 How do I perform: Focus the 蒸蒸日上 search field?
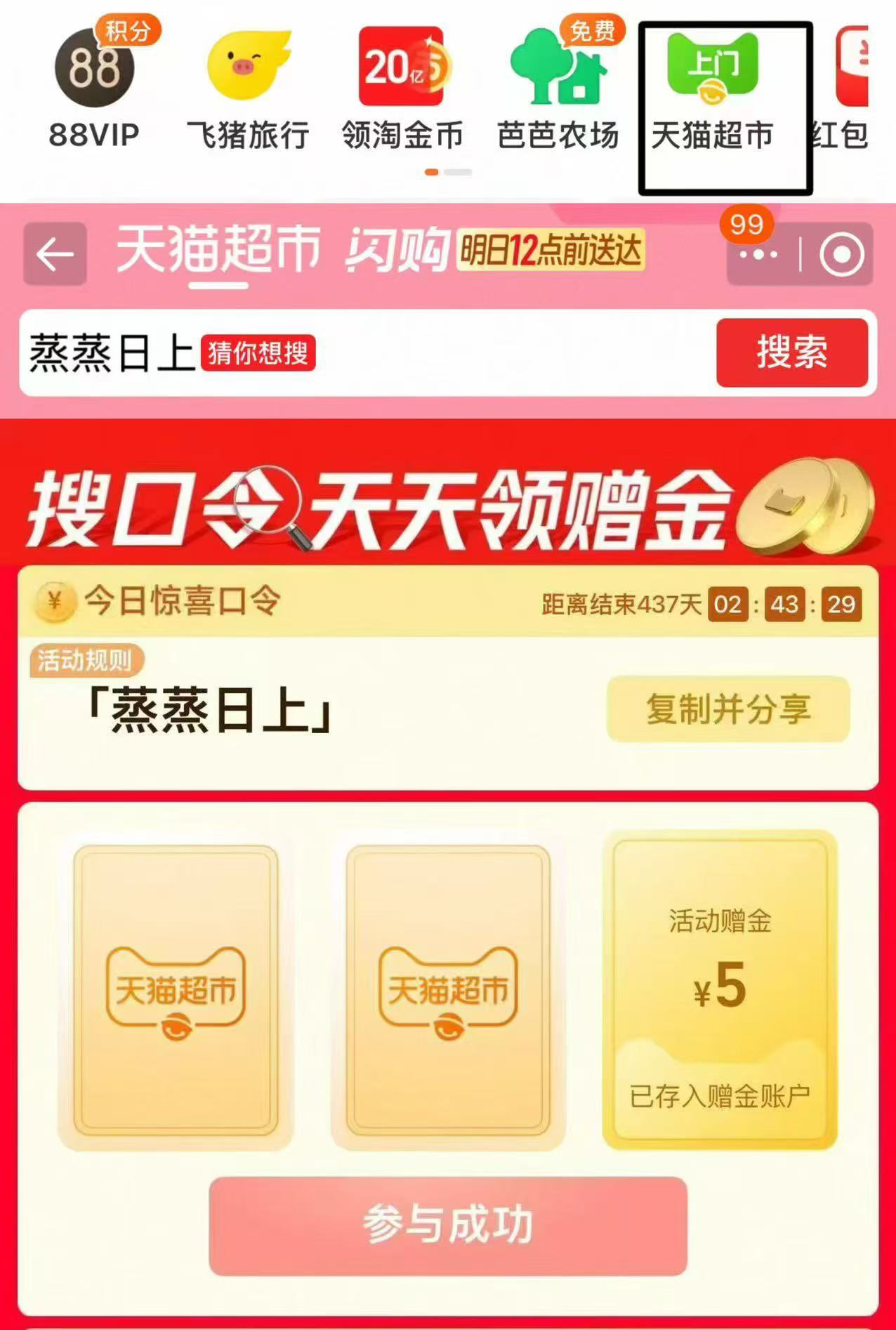[x=365, y=353]
